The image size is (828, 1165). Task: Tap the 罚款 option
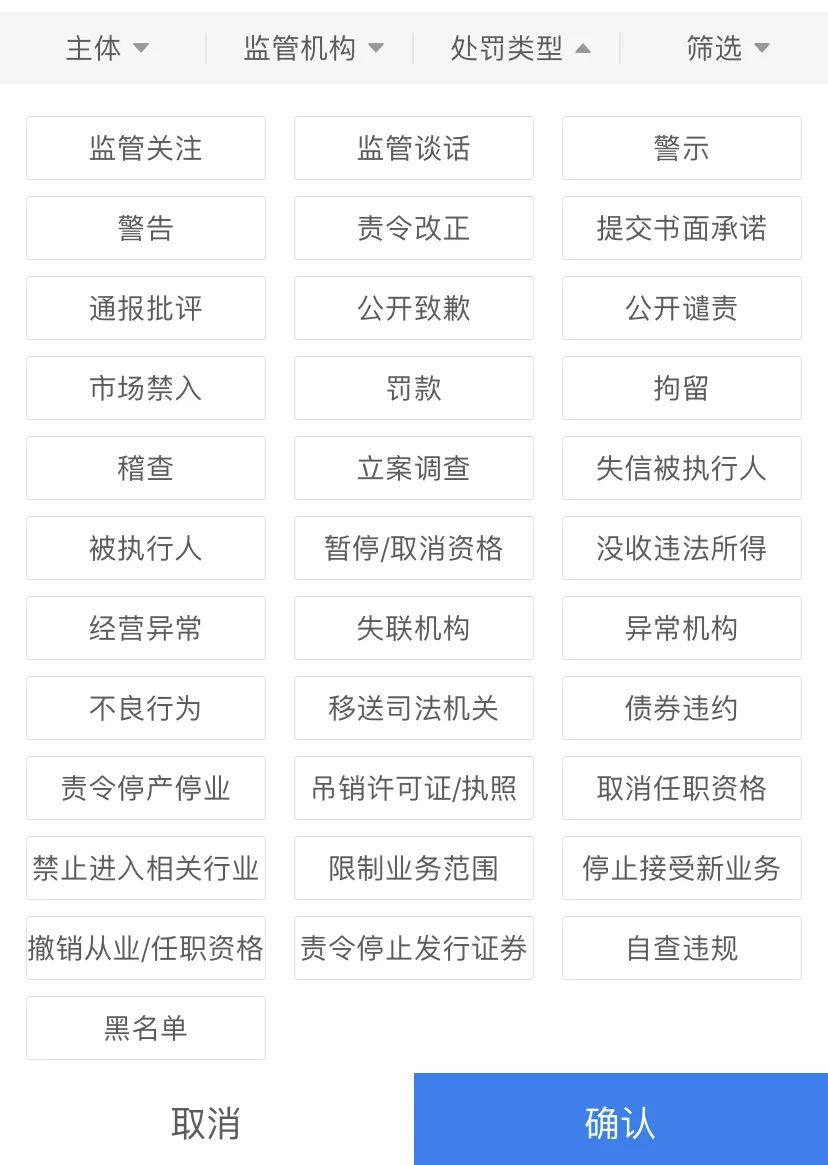[413, 388]
